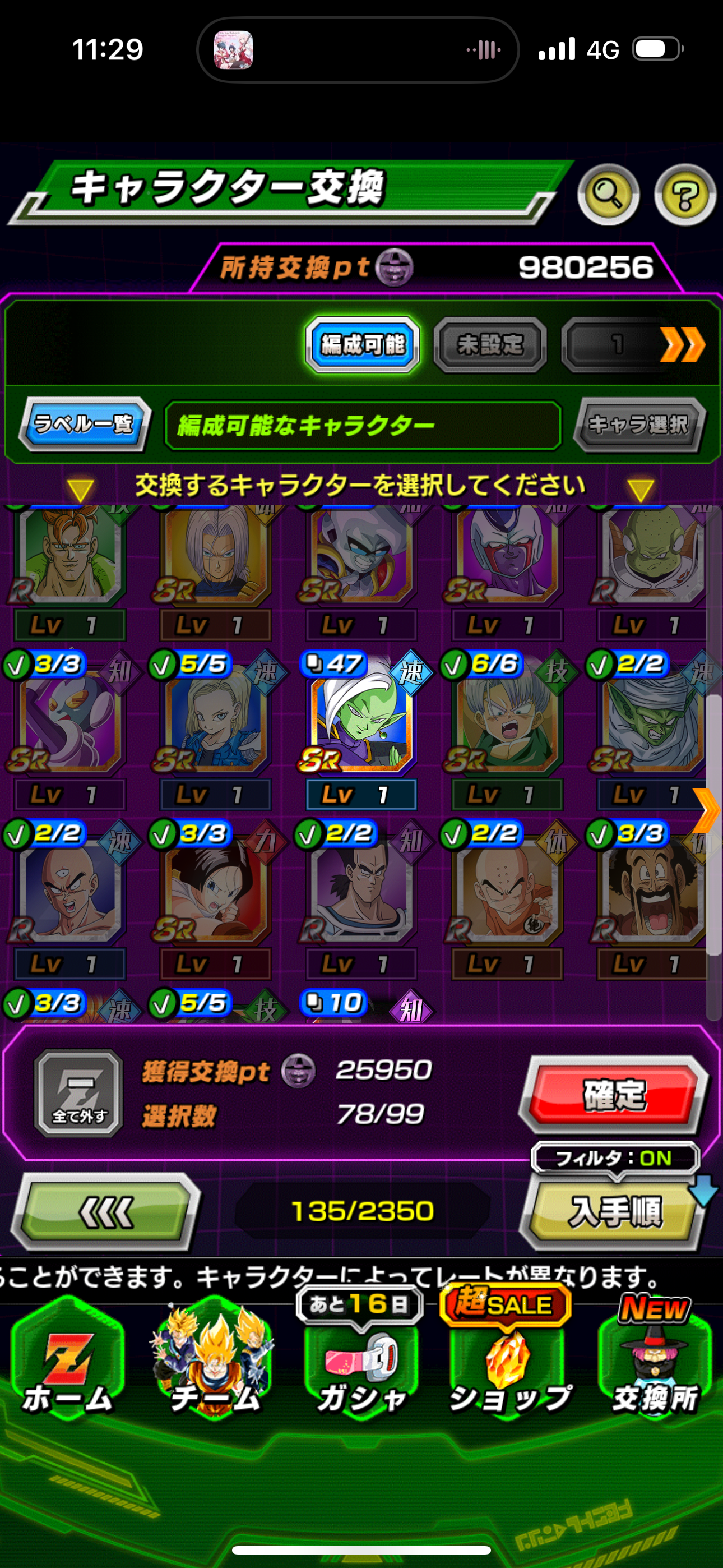
Task: Switch to the 交換所 tab
Action: (x=655, y=1363)
